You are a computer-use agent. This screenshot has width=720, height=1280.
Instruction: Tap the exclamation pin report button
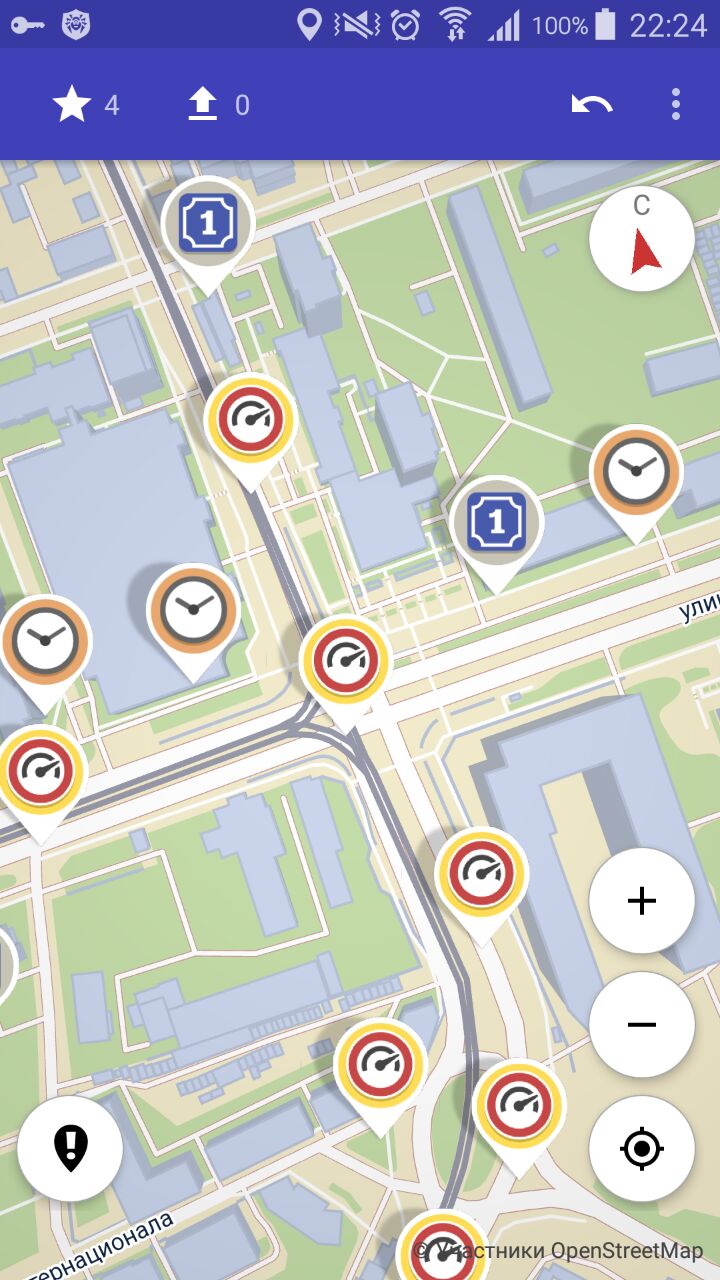coord(70,1148)
